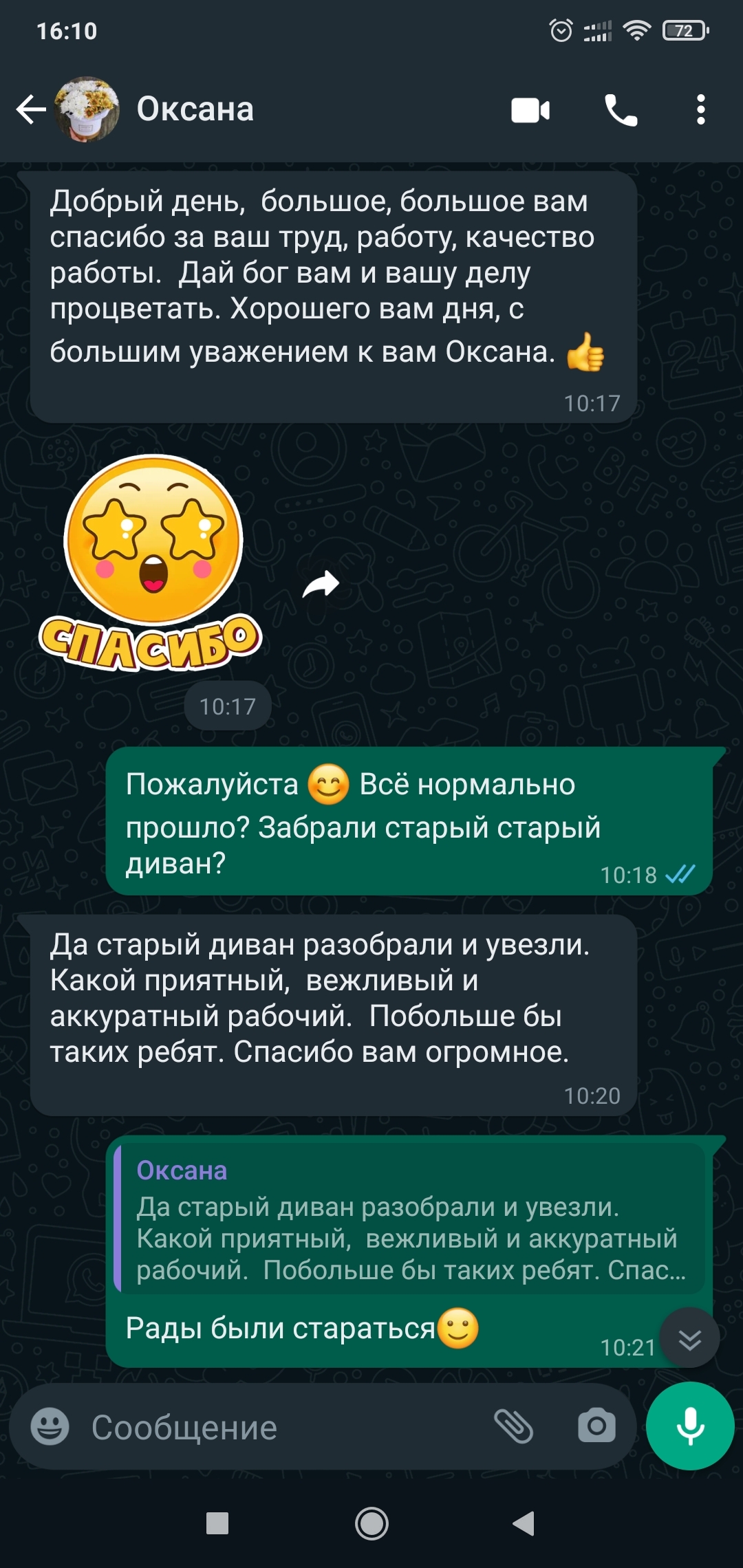This screenshot has height=1568, width=743.
Task: Start a voice call with Оксана
Action: [621, 110]
